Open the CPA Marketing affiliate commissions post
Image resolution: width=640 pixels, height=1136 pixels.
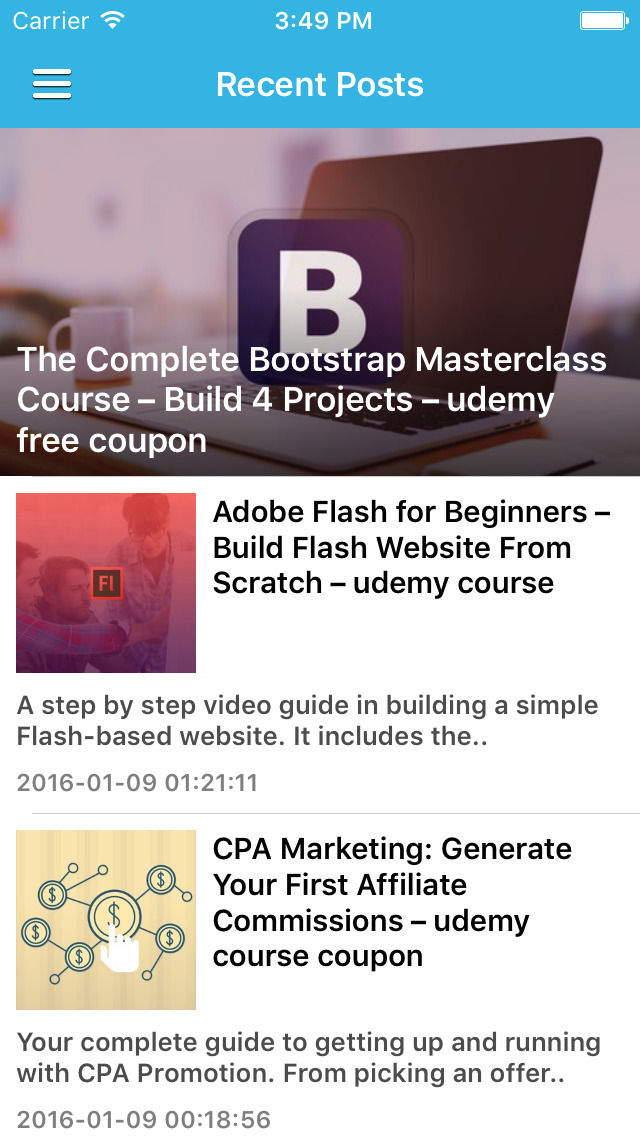[320, 975]
